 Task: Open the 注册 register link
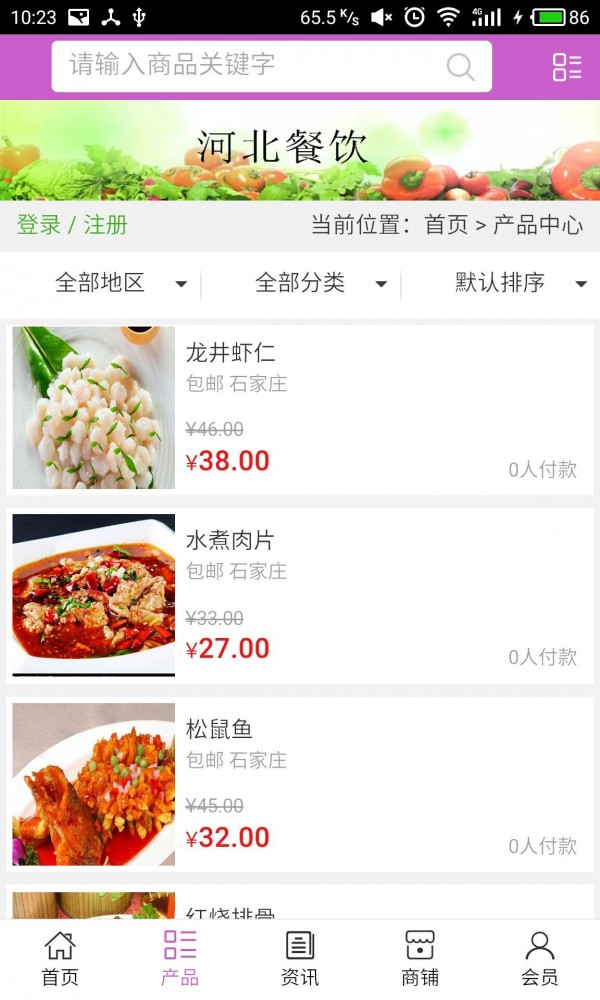pyautogui.click(x=106, y=225)
